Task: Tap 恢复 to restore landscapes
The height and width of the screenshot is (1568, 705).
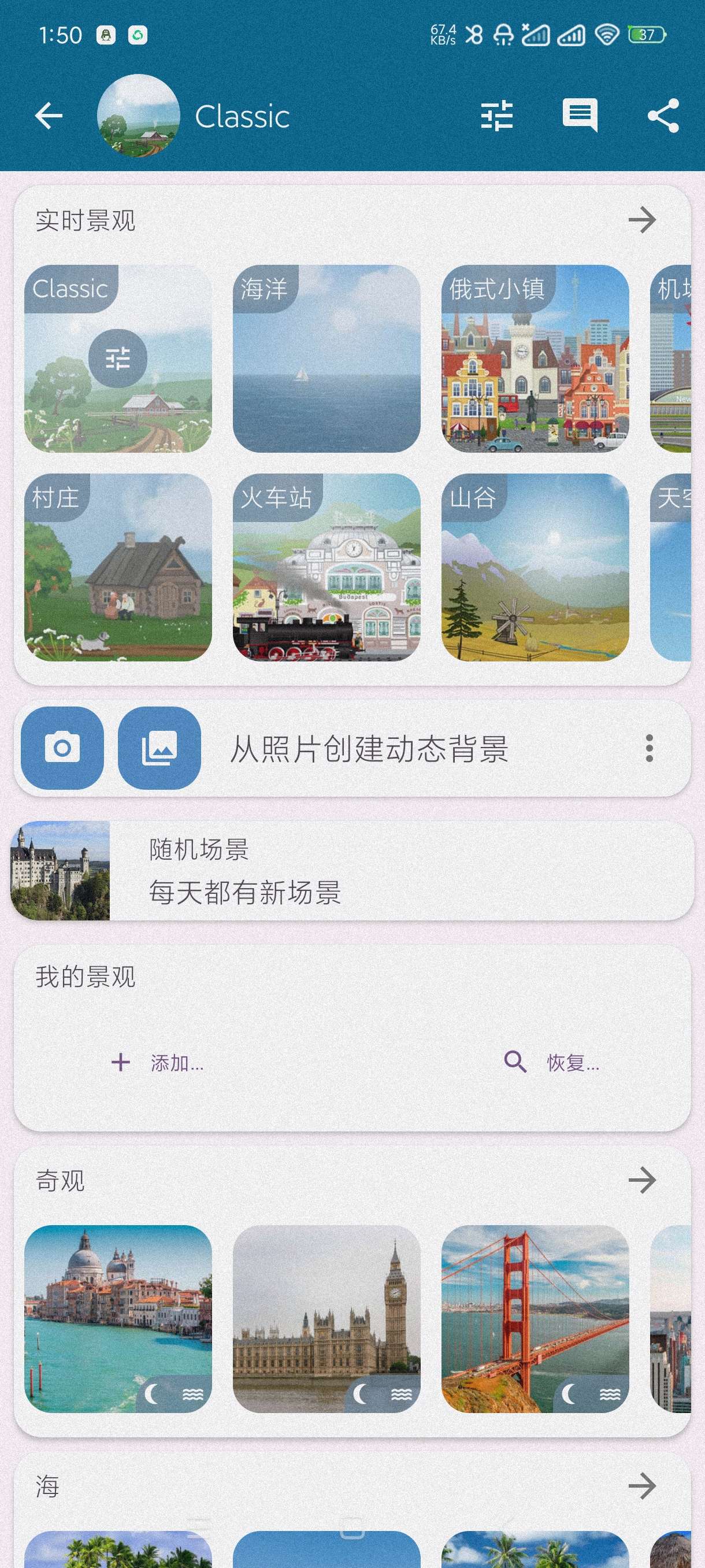Action: (x=552, y=1063)
